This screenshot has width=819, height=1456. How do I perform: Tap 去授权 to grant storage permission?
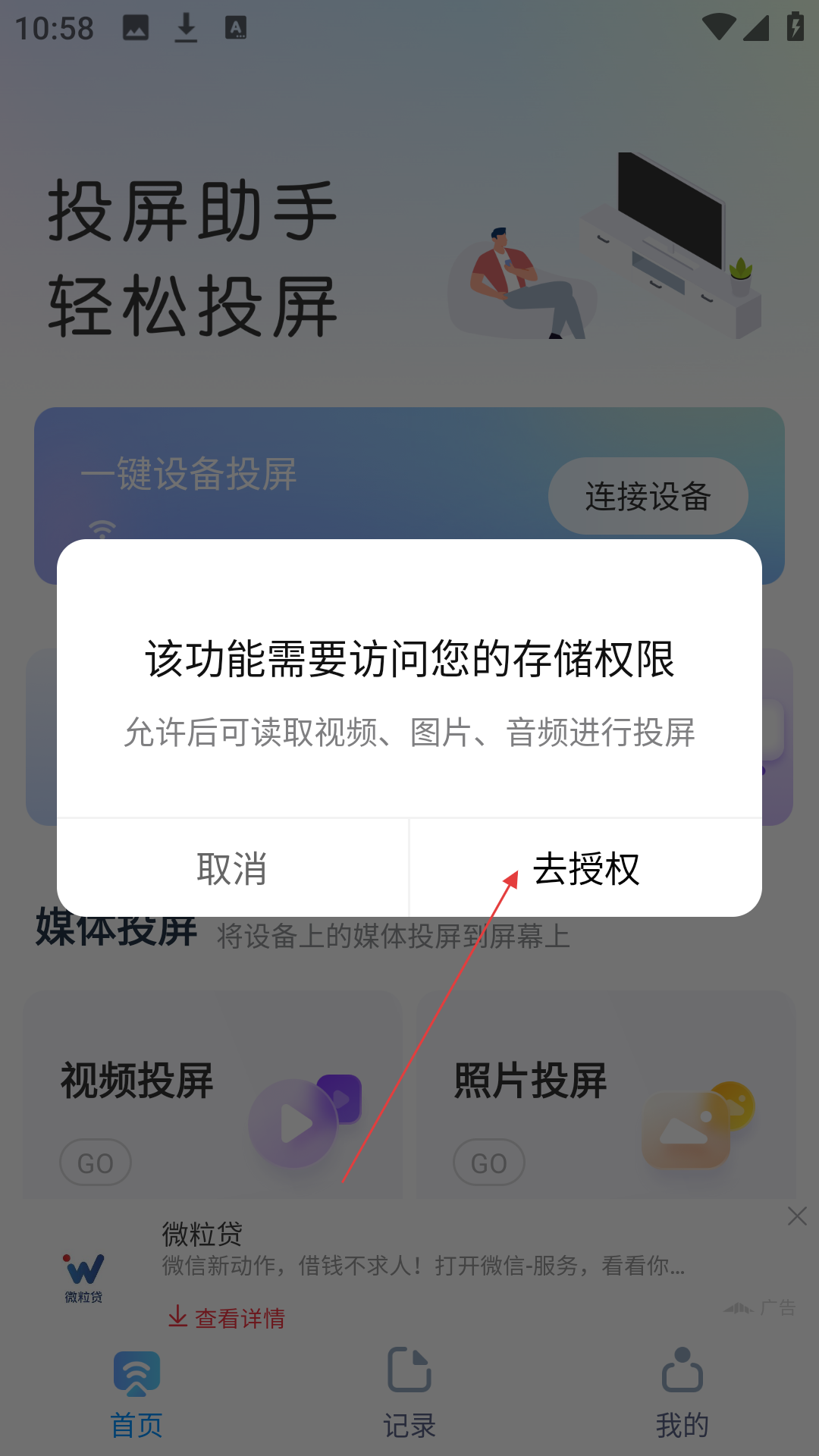[585, 868]
